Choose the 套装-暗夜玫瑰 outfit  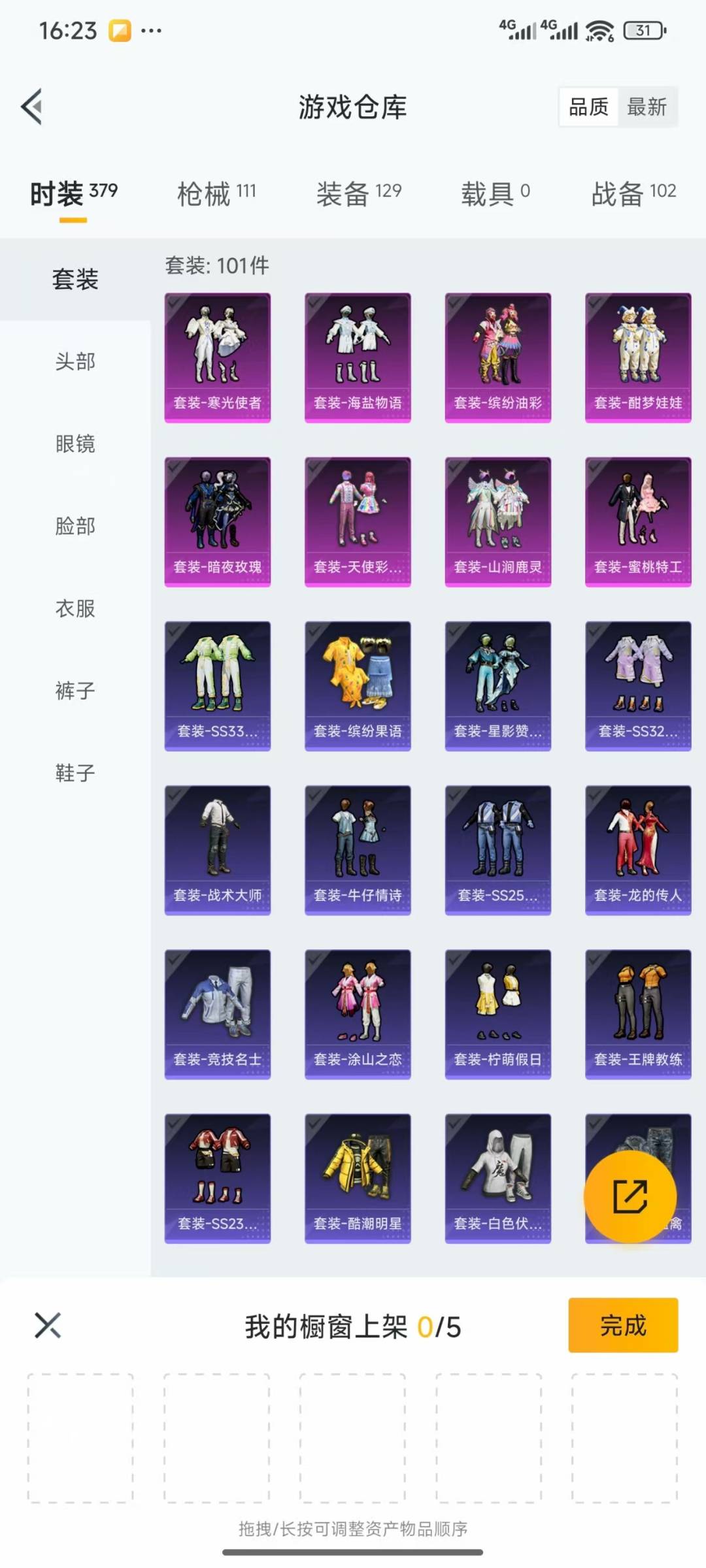point(218,521)
